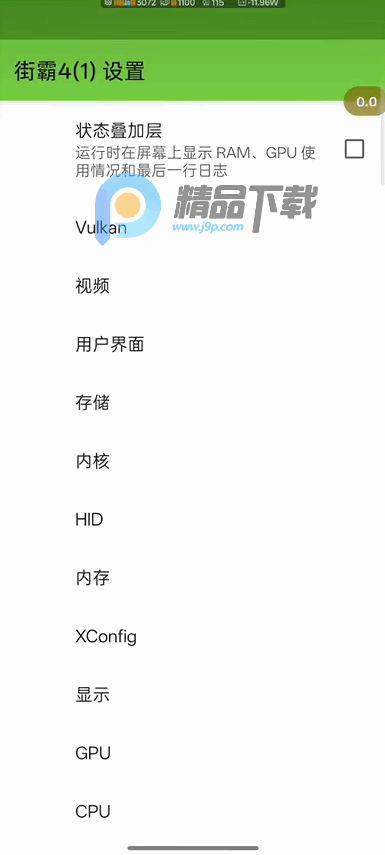385x855 pixels.
Task: Open the CPU settings
Action: [192, 811]
